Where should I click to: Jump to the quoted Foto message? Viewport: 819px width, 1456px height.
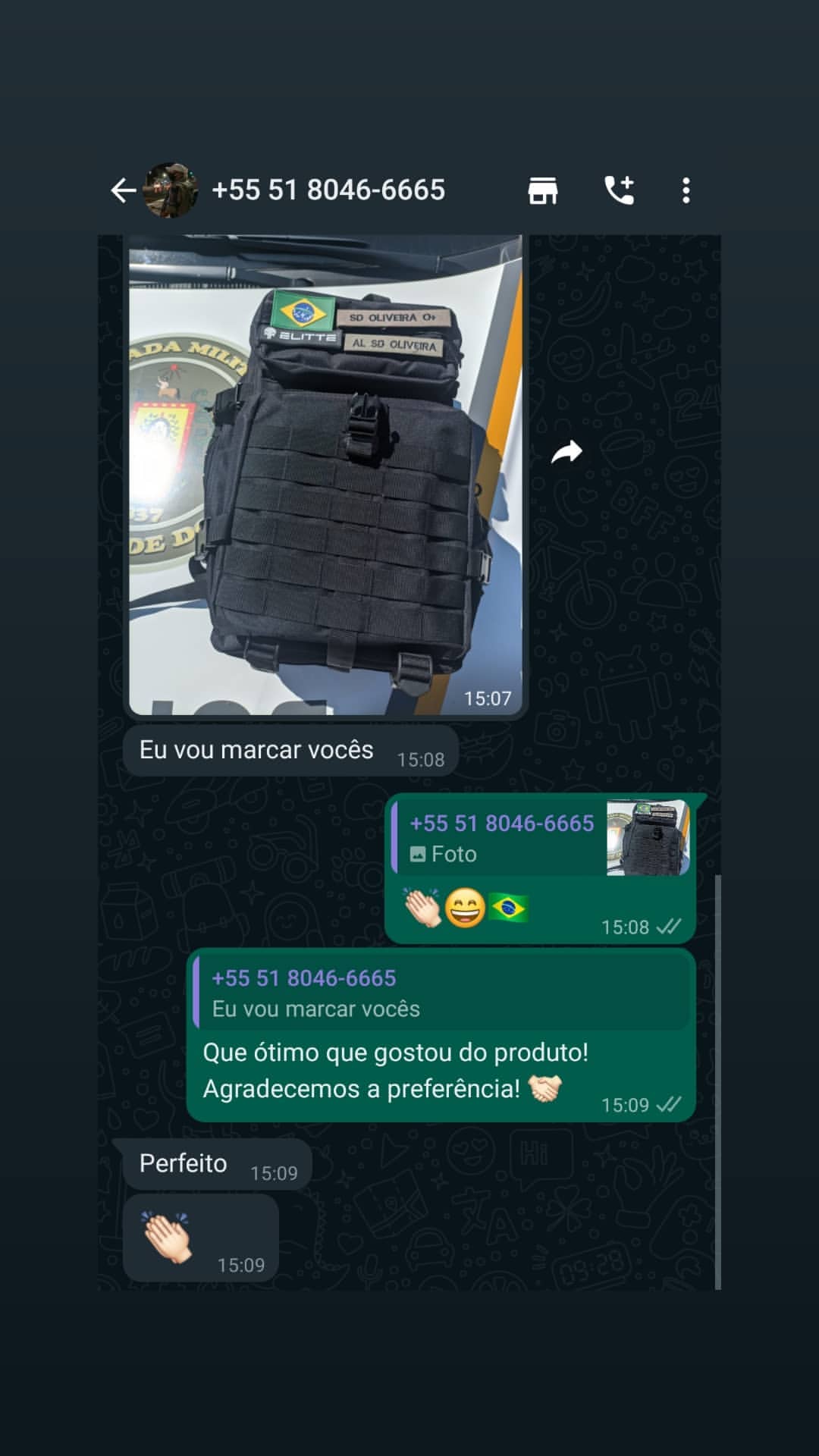(540, 838)
